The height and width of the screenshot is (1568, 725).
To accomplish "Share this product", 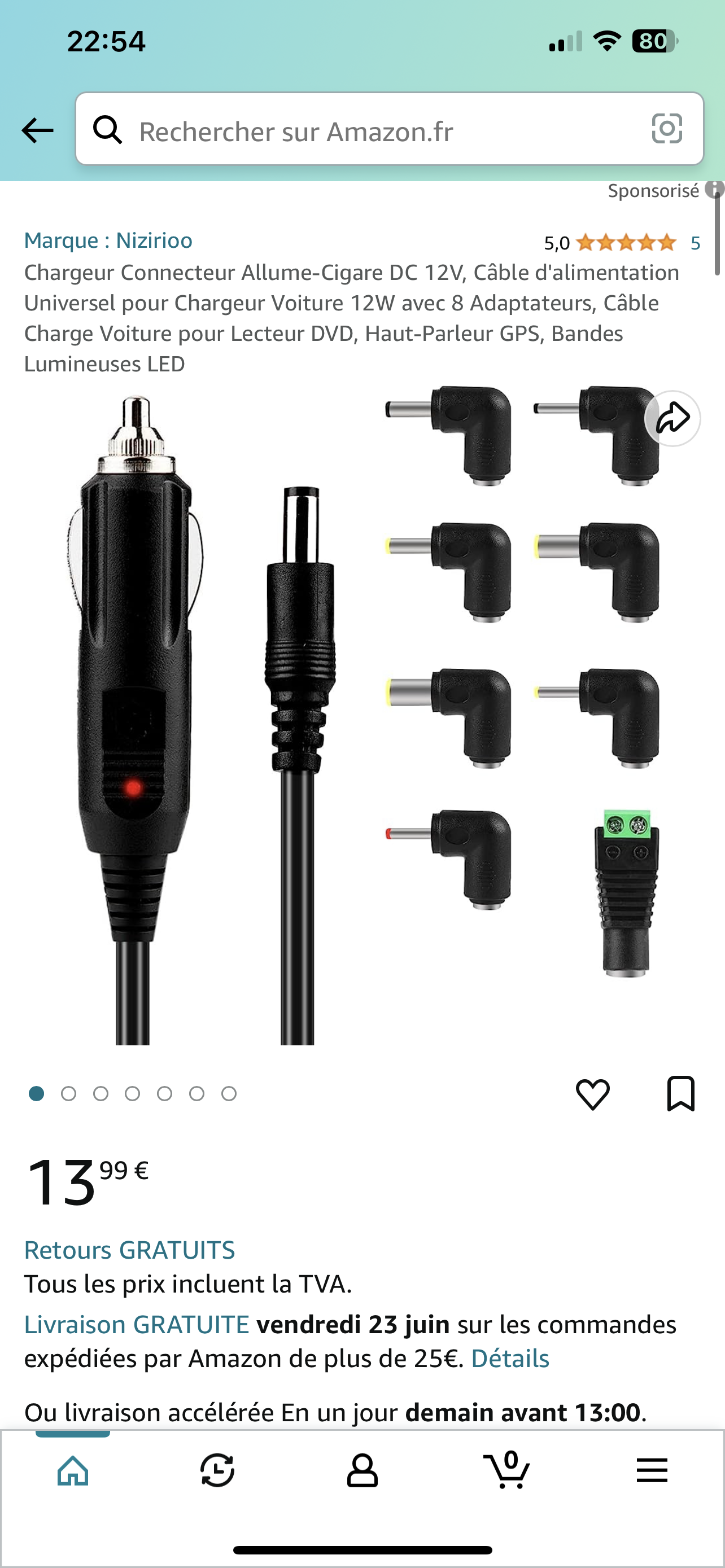I will [x=672, y=419].
